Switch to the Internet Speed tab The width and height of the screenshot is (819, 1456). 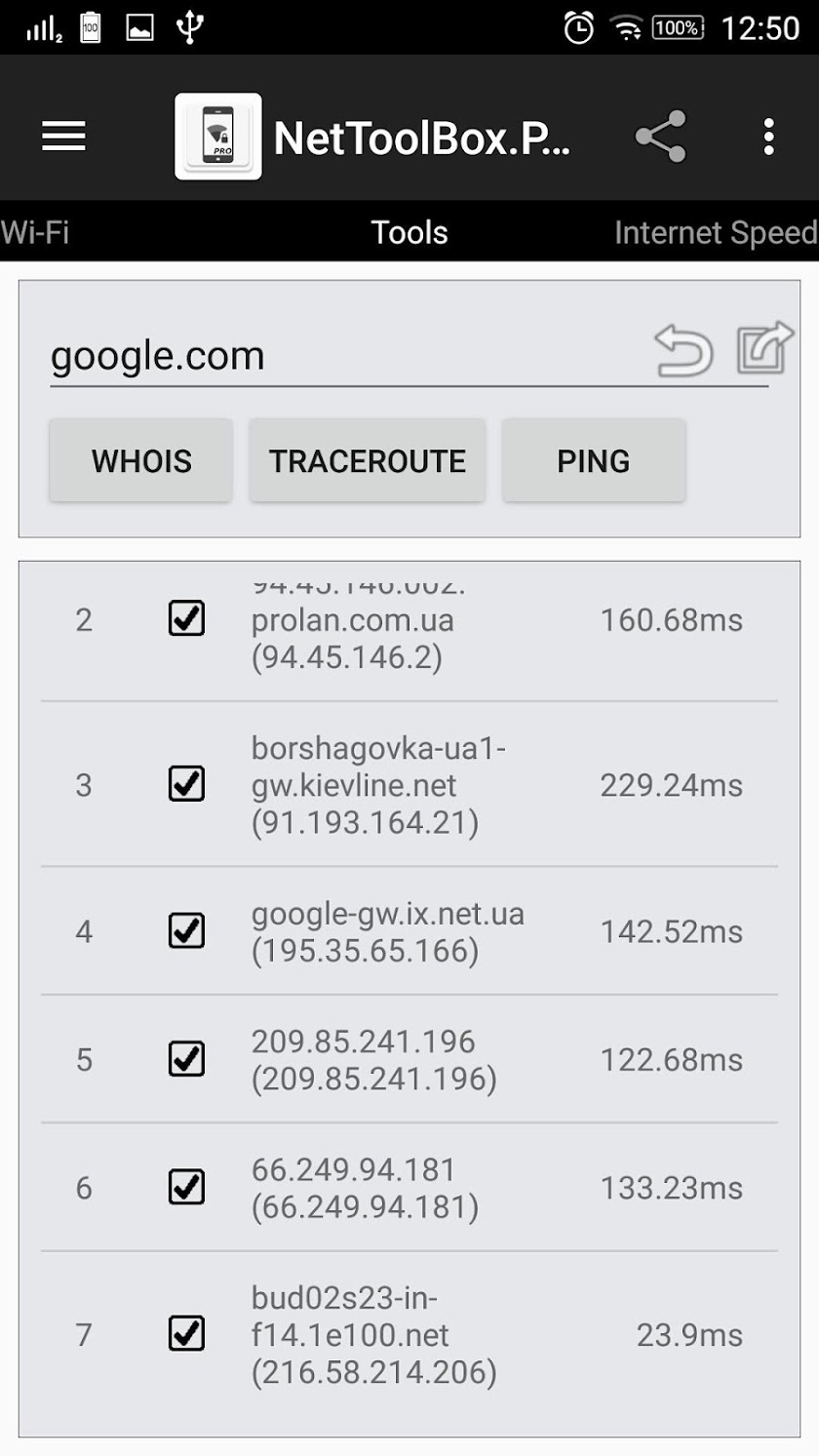(x=715, y=232)
